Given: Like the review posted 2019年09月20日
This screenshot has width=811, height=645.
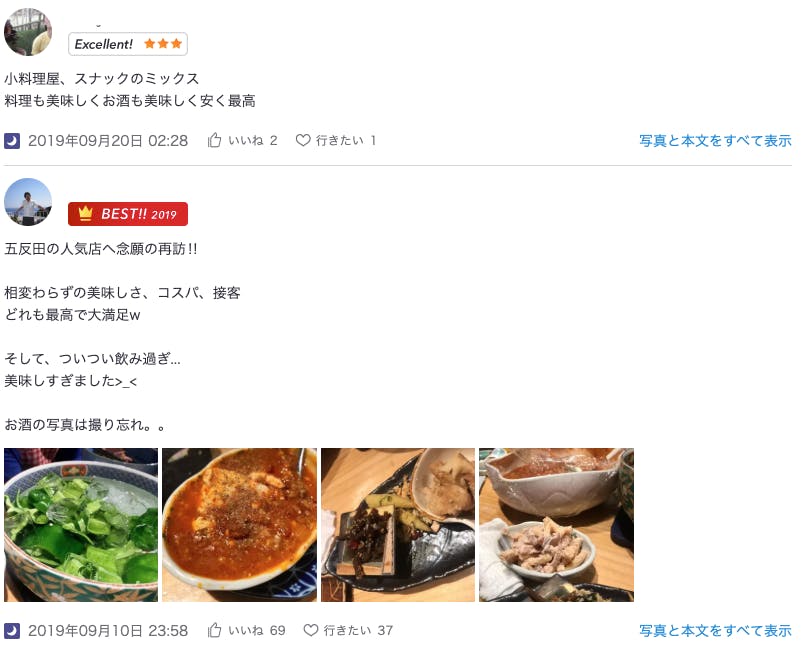Looking at the screenshot, I should 242,140.
